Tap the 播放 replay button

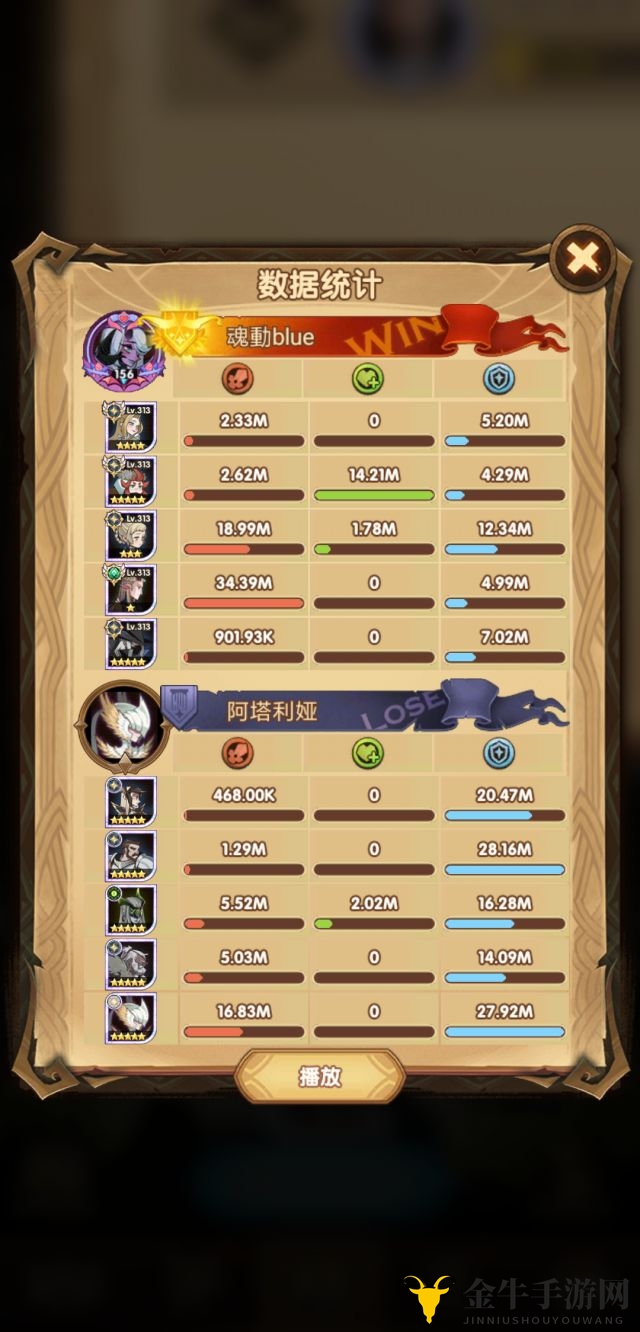coord(320,1077)
